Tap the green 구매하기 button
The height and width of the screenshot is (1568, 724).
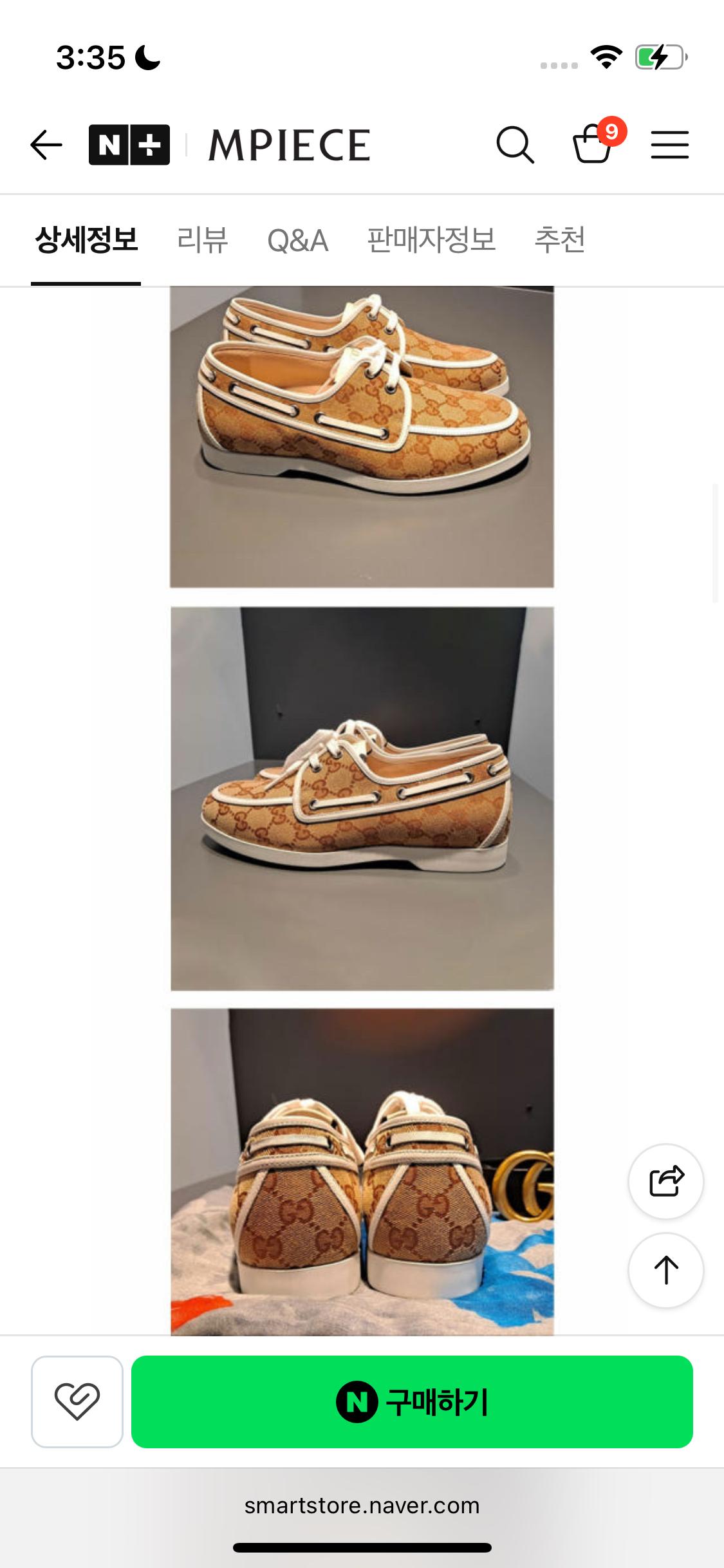(x=412, y=1401)
